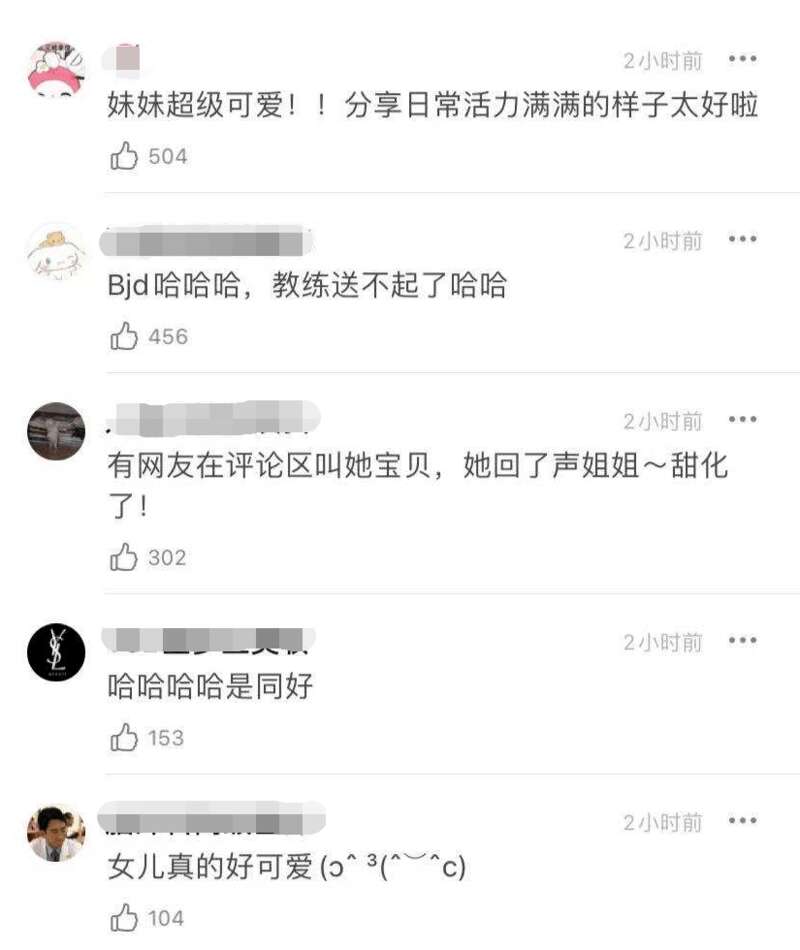800x950 pixels.
Task: Like the 哈哈哈哈是同好 comment
Action: (124, 738)
